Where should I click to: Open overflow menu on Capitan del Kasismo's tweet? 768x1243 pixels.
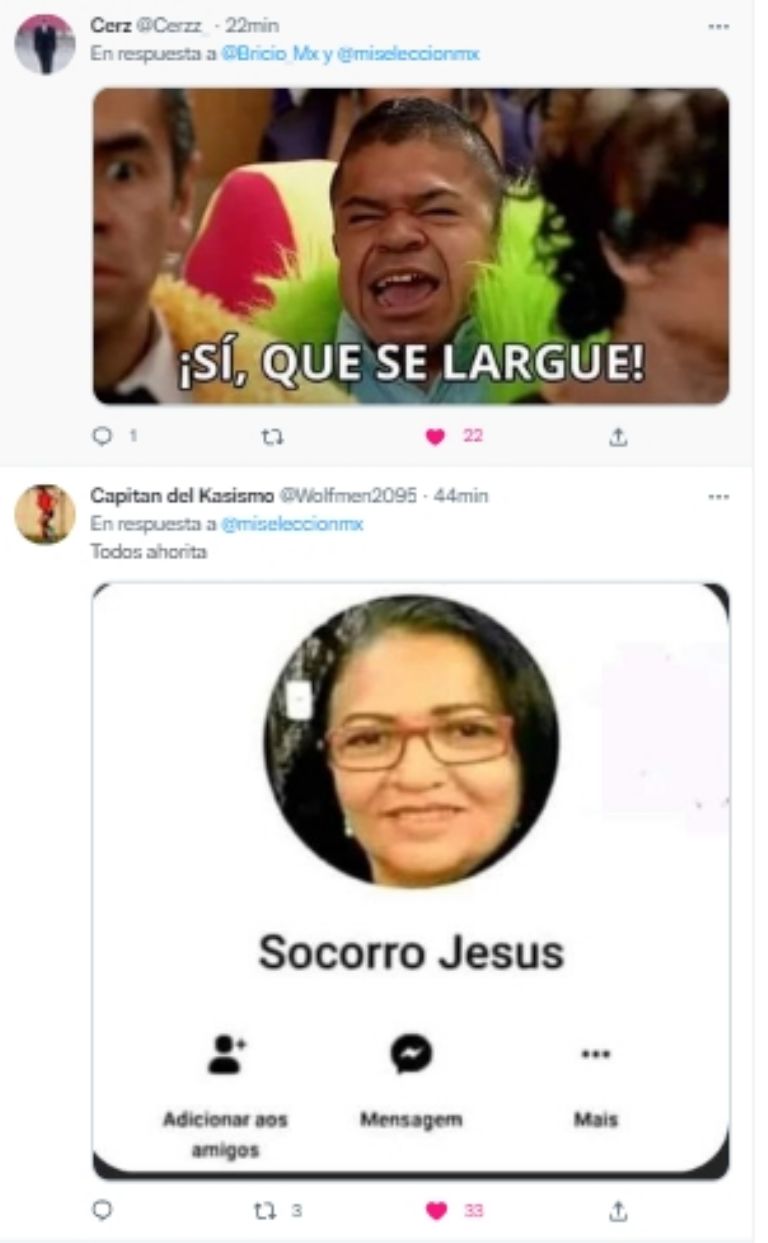[718, 497]
